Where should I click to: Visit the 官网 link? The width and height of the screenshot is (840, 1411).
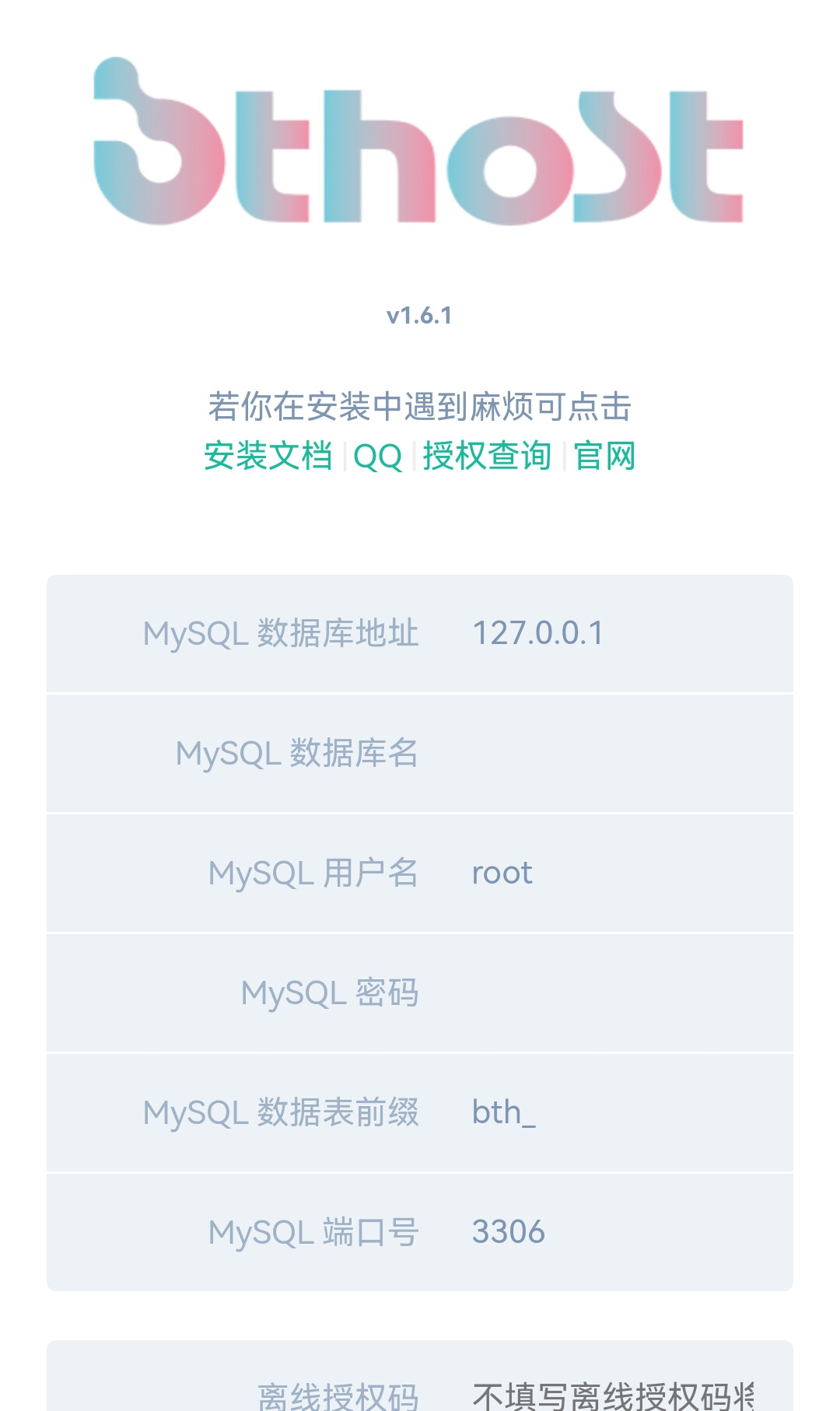pos(604,456)
